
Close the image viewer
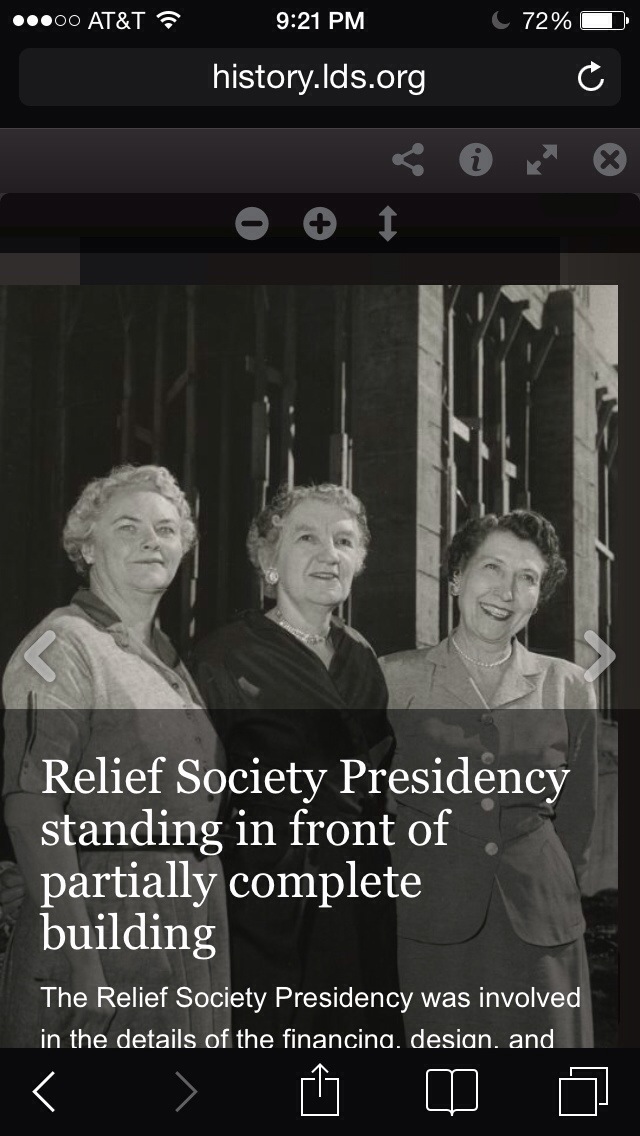click(610, 159)
